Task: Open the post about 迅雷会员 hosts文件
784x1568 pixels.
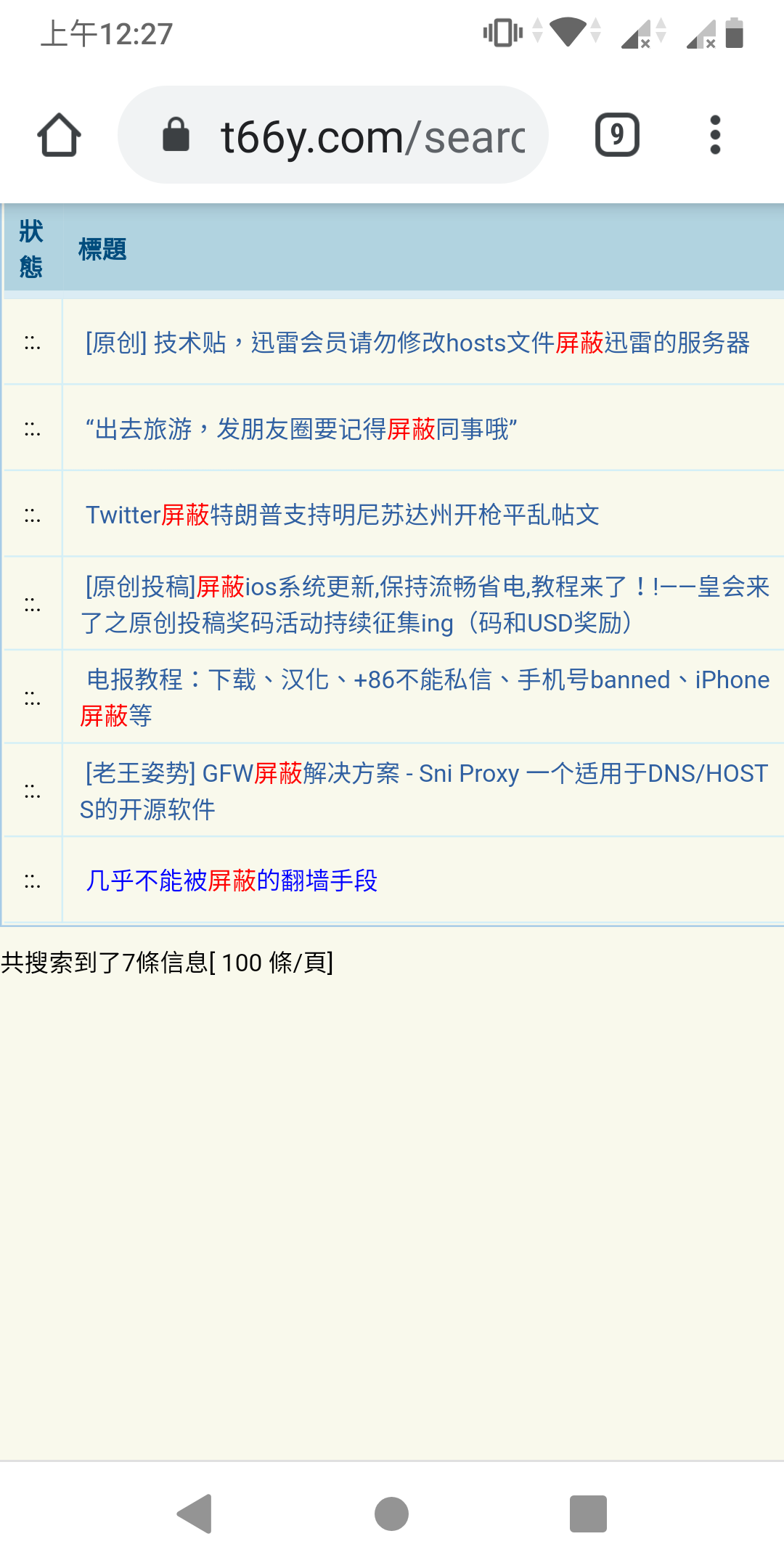Action: pos(417,343)
